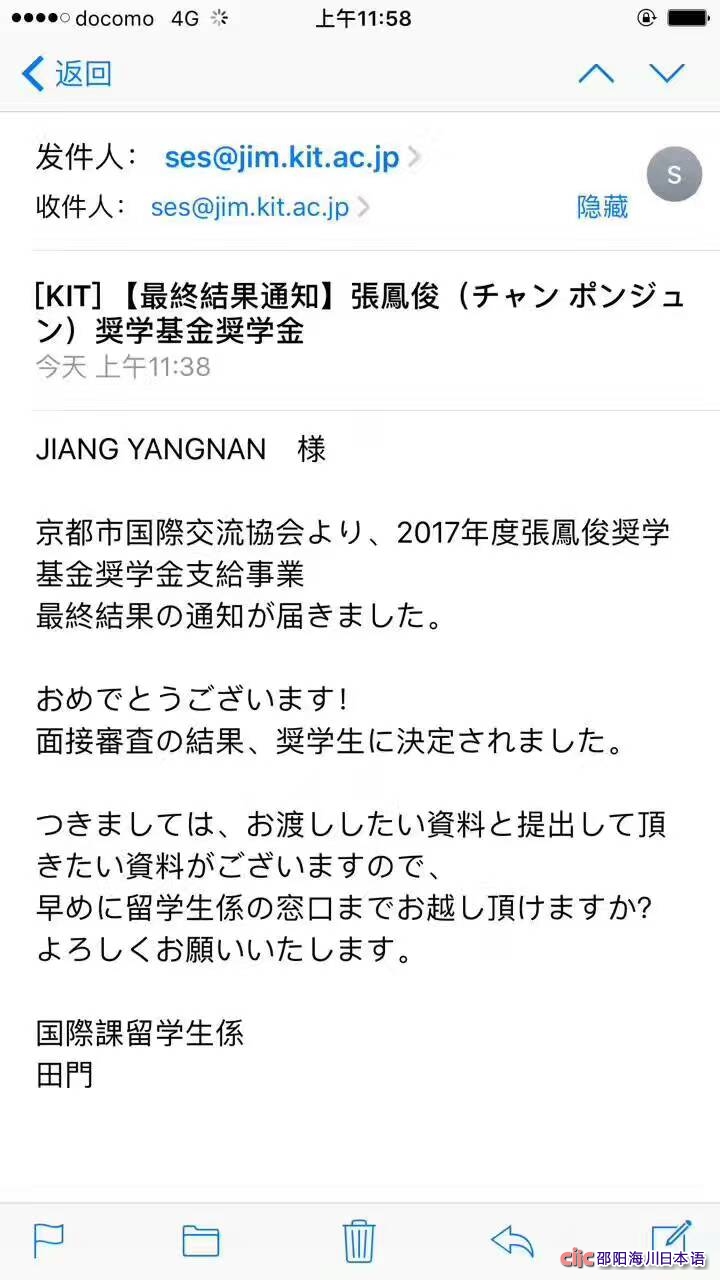Show the previous email with up arrow
720x1280 pixels.
(596, 73)
